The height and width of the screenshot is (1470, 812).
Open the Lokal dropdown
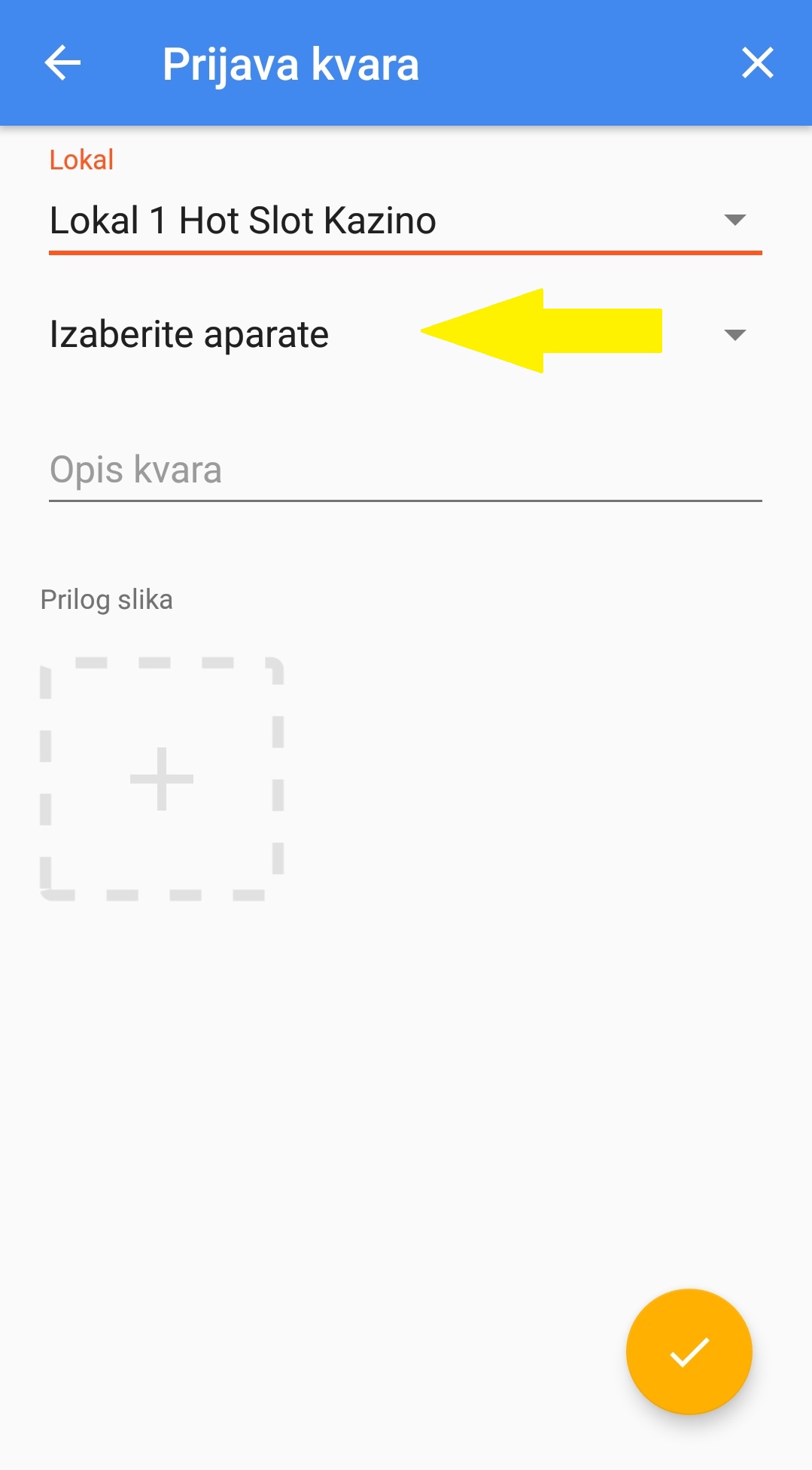pyautogui.click(x=405, y=221)
